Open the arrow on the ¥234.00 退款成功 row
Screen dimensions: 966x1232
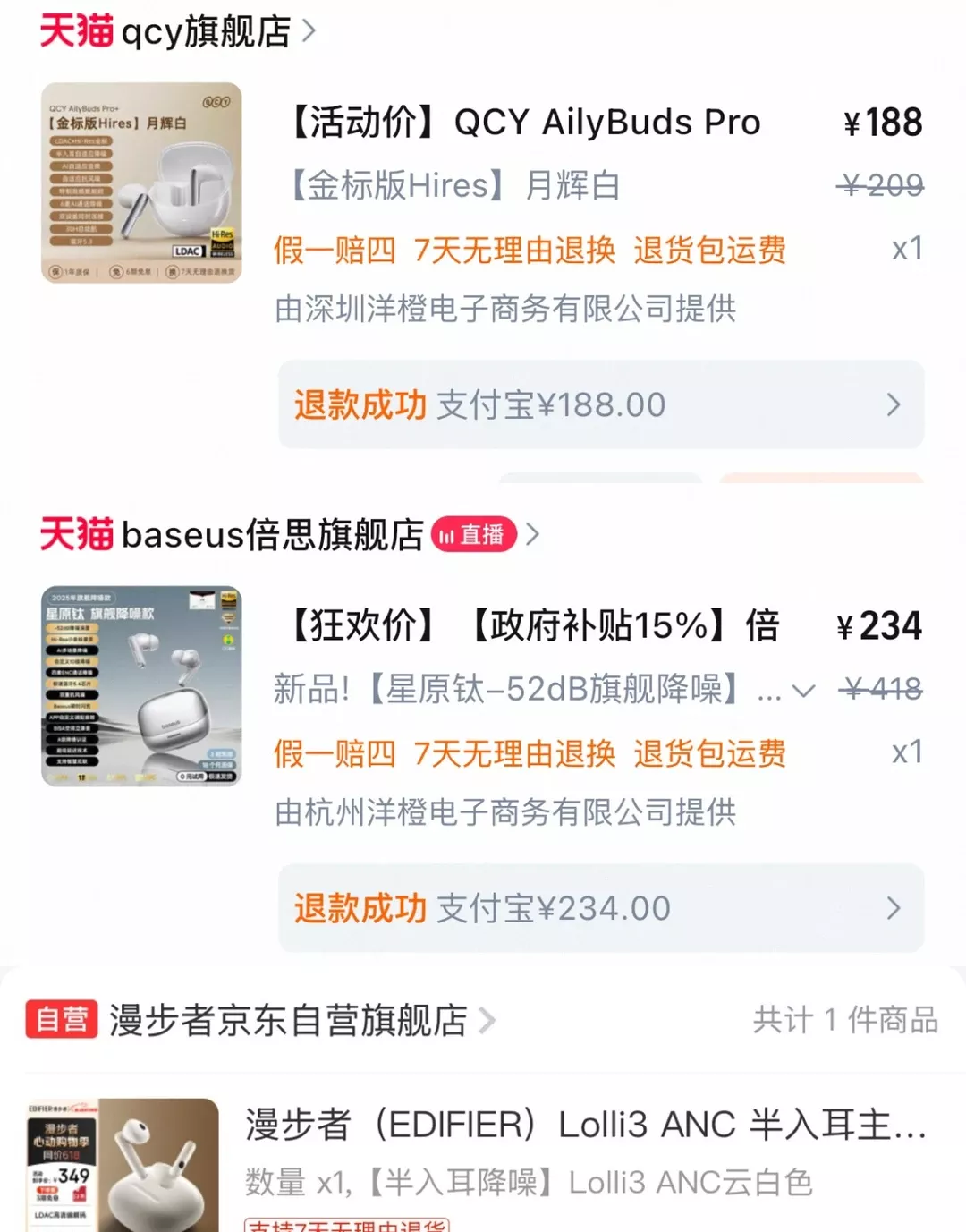pos(894,908)
